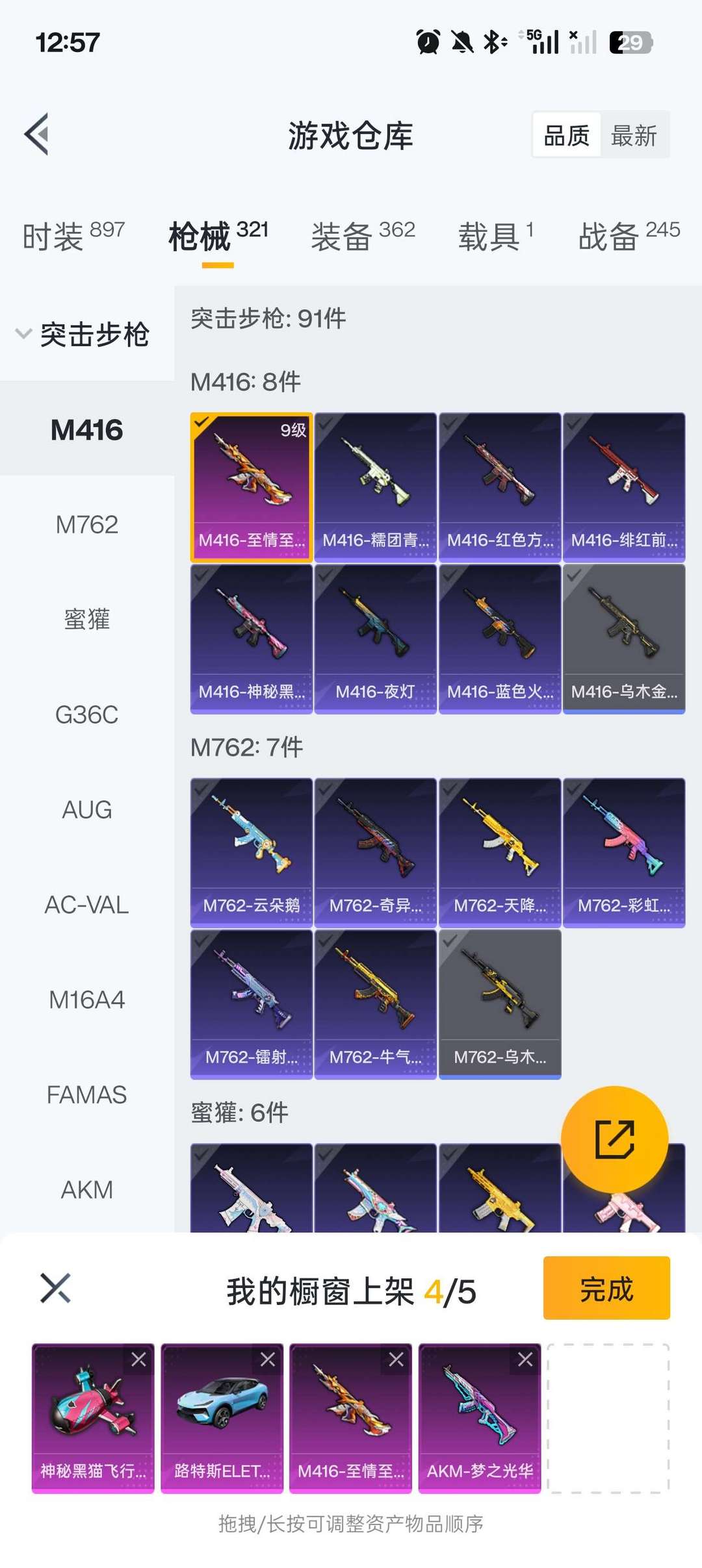
Task: Confirm showcase with 完成 button
Action: (x=606, y=1289)
